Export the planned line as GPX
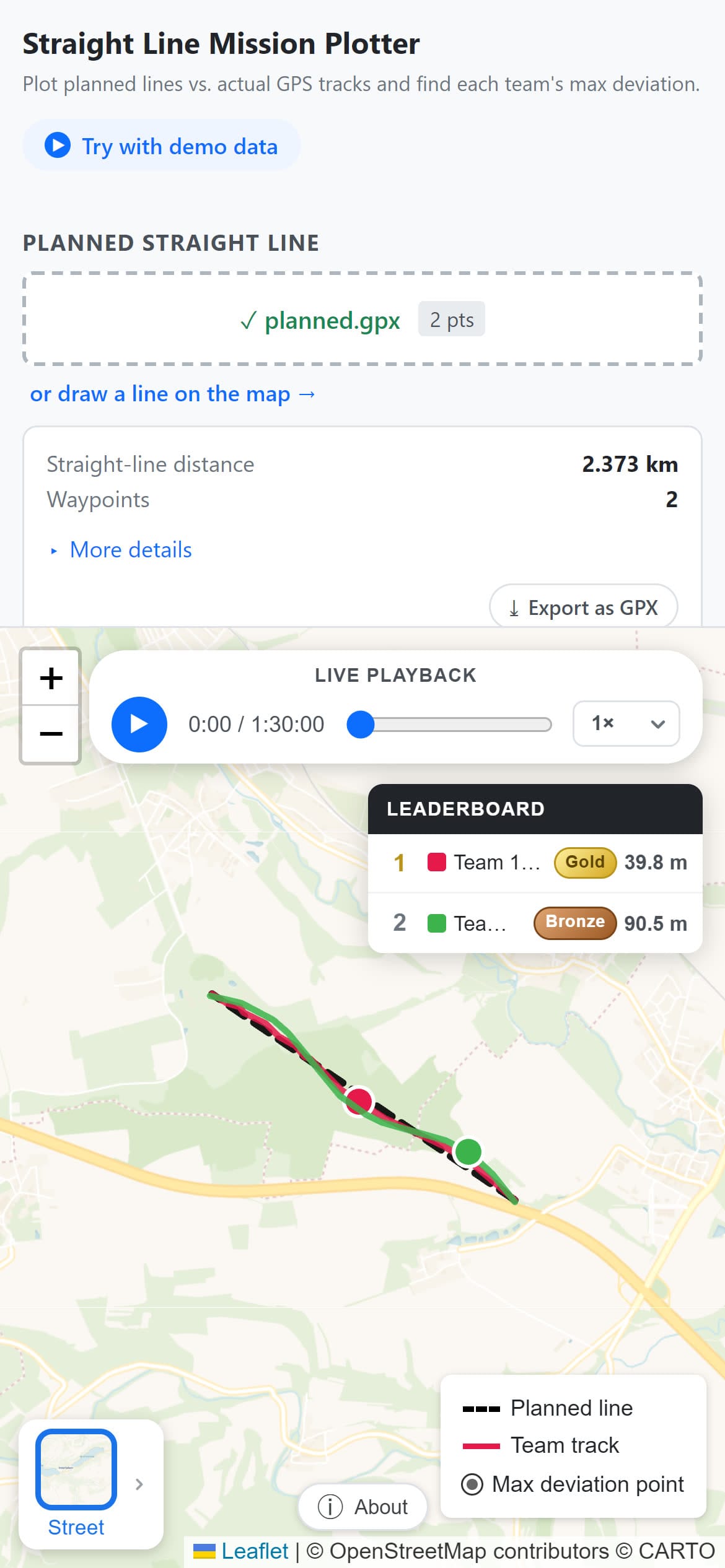Screen dimensions: 725x1568 [583, 608]
